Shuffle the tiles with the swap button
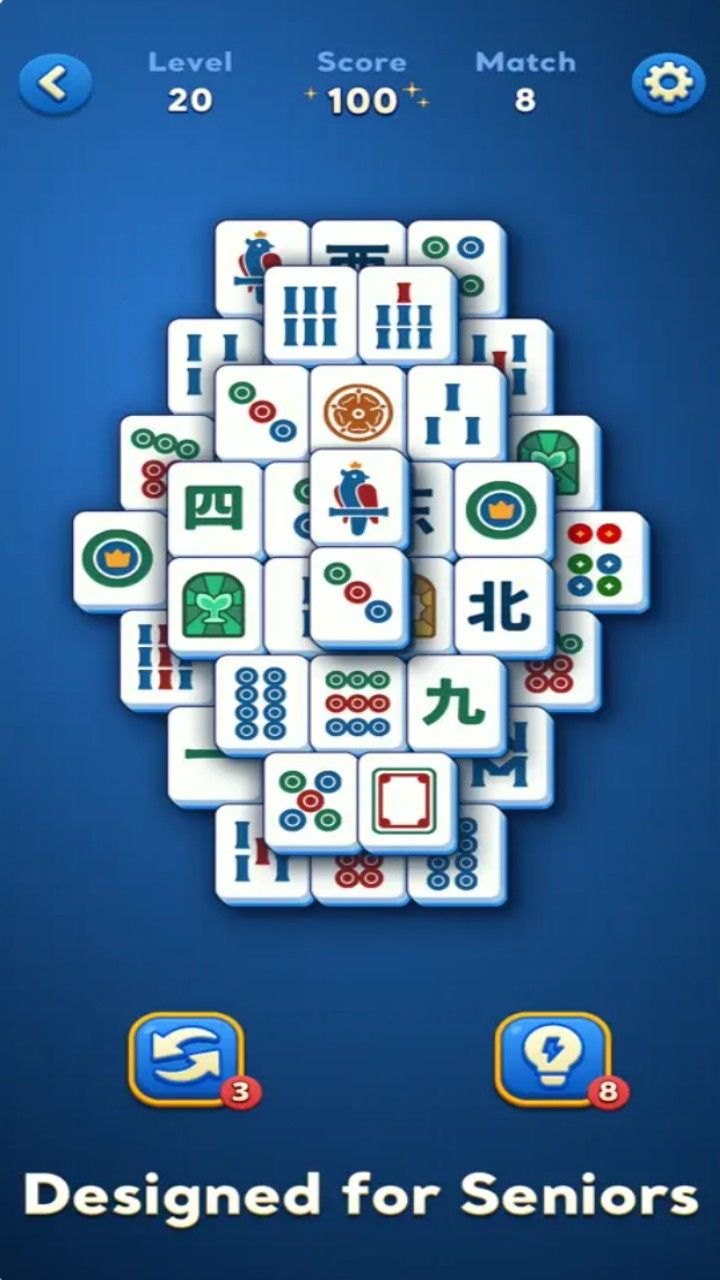Viewport: 720px width, 1280px height. click(186, 1059)
